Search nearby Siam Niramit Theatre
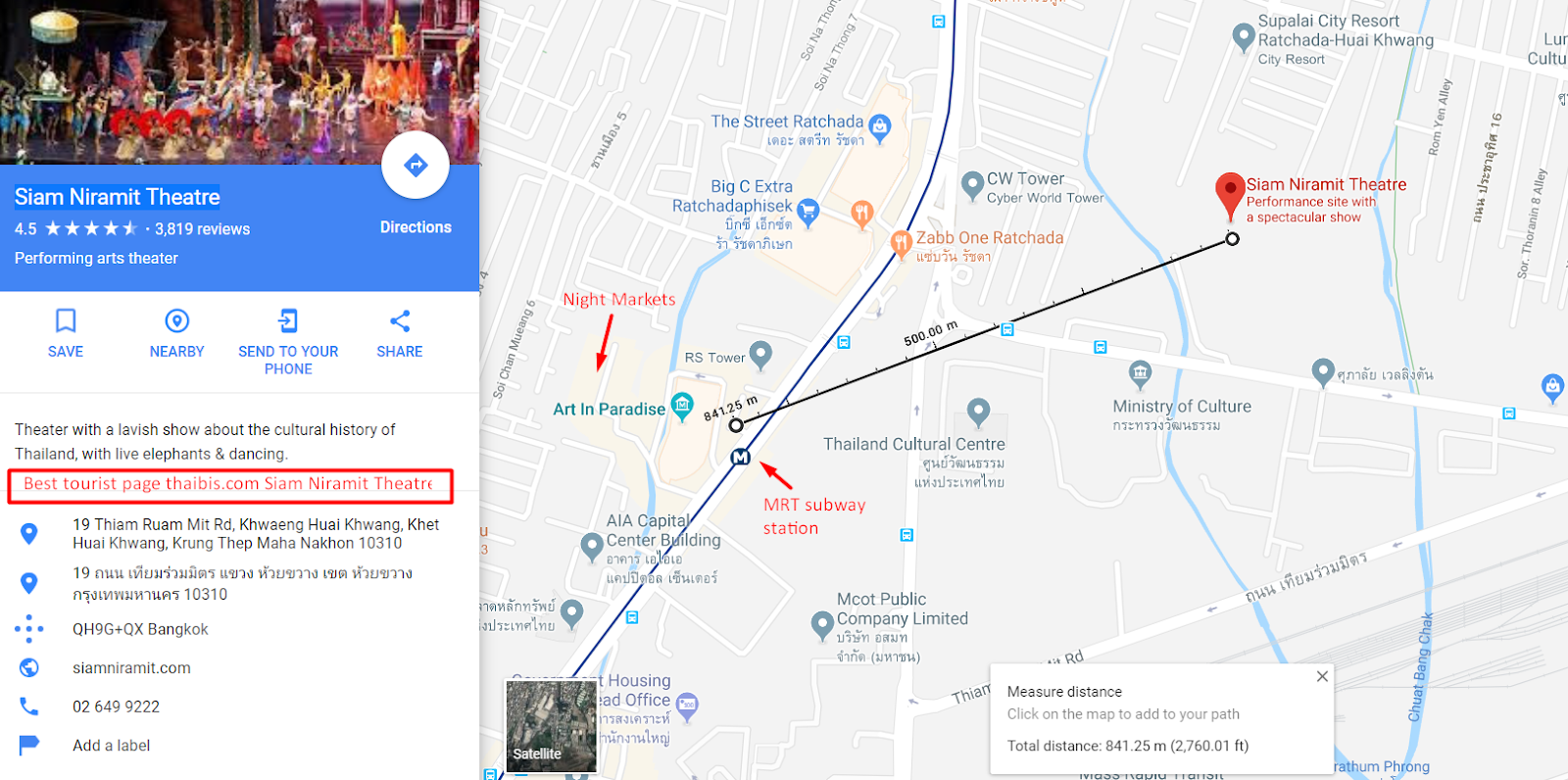Image resolution: width=1568 pixels, height=780 pixels. click(x=176, y=332)
